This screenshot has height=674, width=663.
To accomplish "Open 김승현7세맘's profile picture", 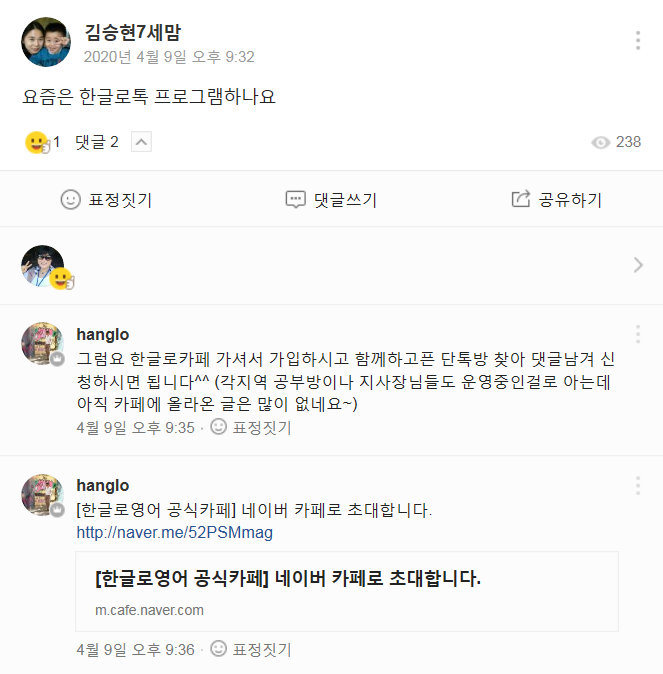I will (46, 42).
